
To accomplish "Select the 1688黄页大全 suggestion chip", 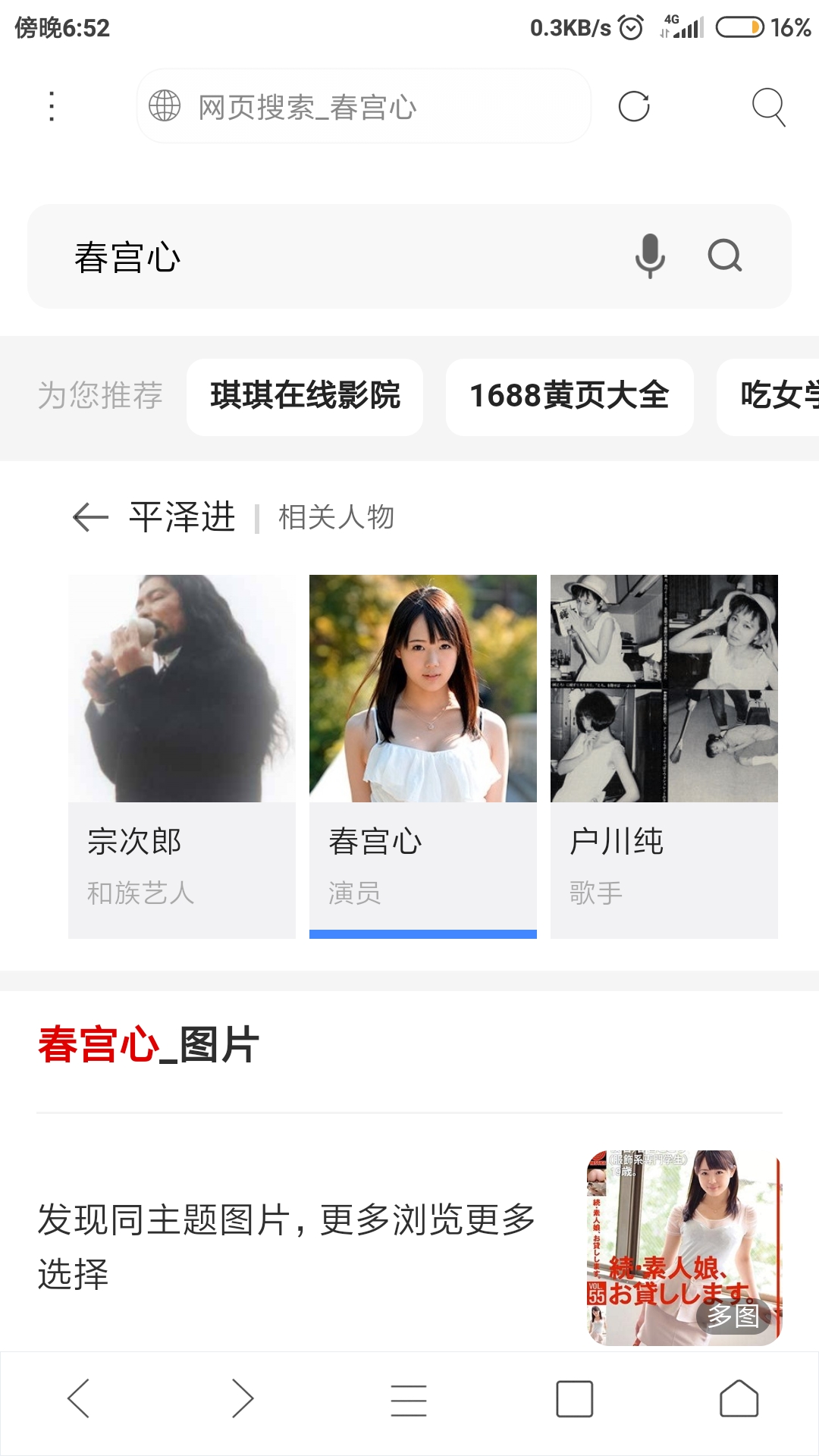I will (570, 397).
